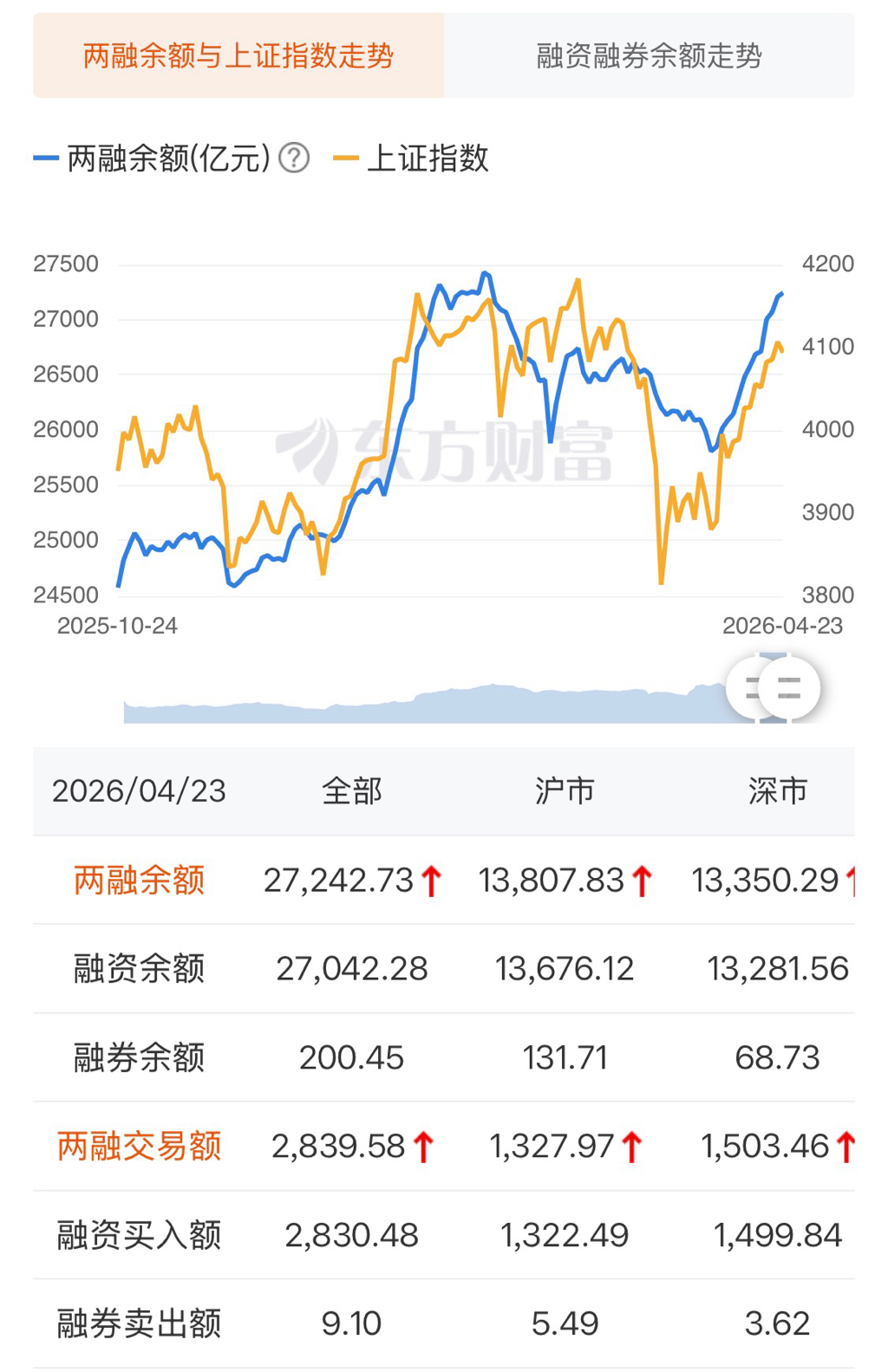This screenshot has height=1372, width=888.
Task: Open the help icon beside 两融余额(亿元)
Action: pyautogui.click(x=295, y=159)
